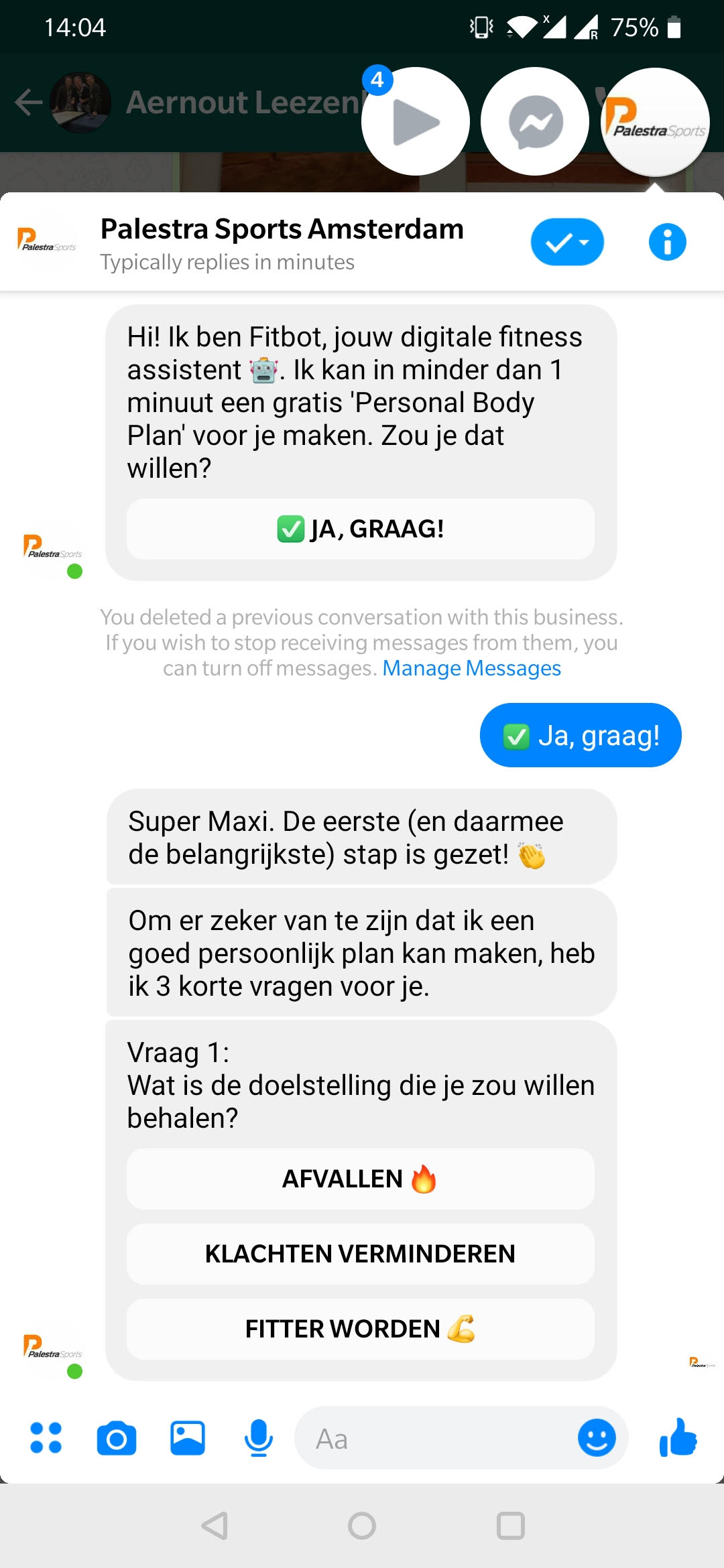Viewport: 724px width, 1568px height.
Task: Open the chat head with 4 unread
Action: pos(416,121)
